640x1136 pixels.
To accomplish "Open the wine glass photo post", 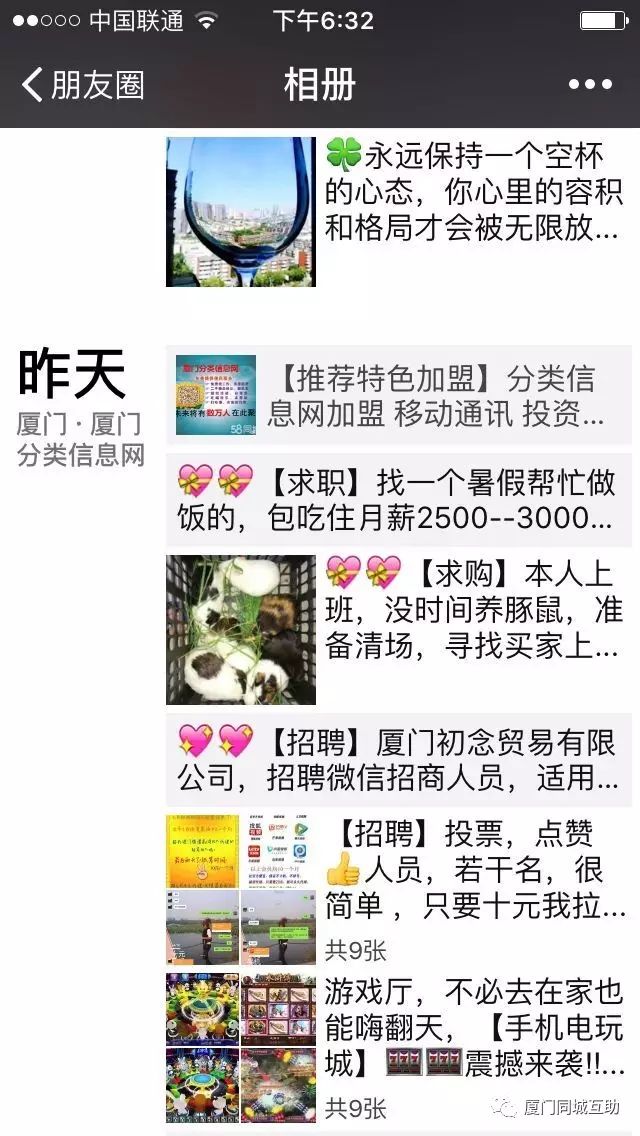I will point(241,212).
